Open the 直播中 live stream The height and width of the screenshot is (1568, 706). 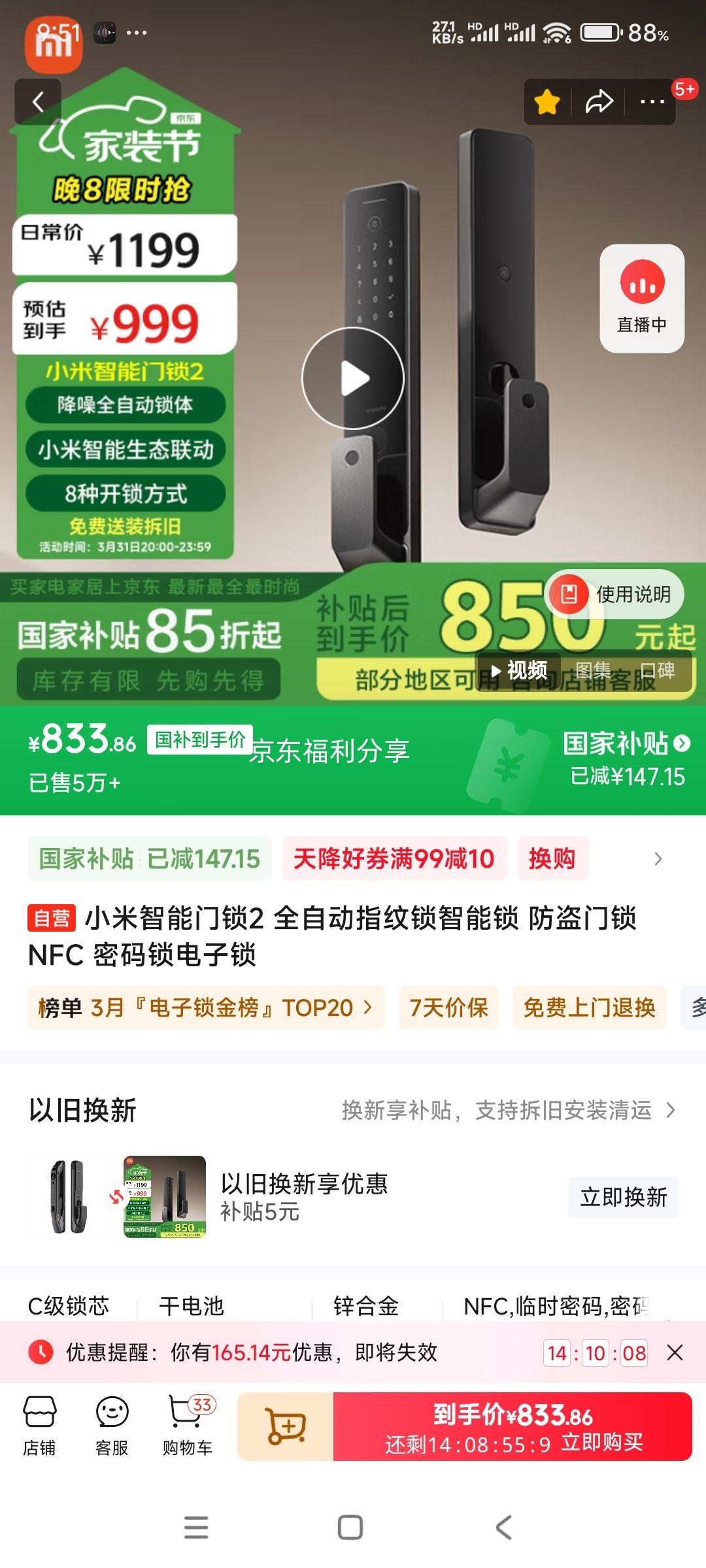(642, 299)
